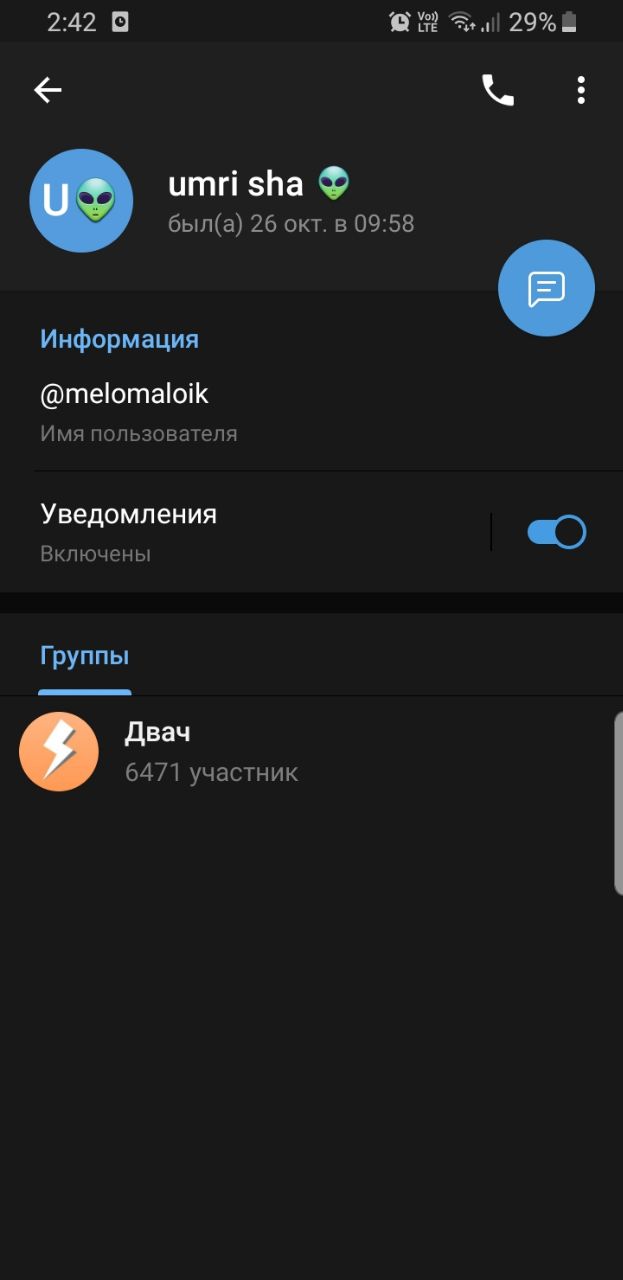Go back using the top arrow
The image size is (623, 1280).
point(48,90)
